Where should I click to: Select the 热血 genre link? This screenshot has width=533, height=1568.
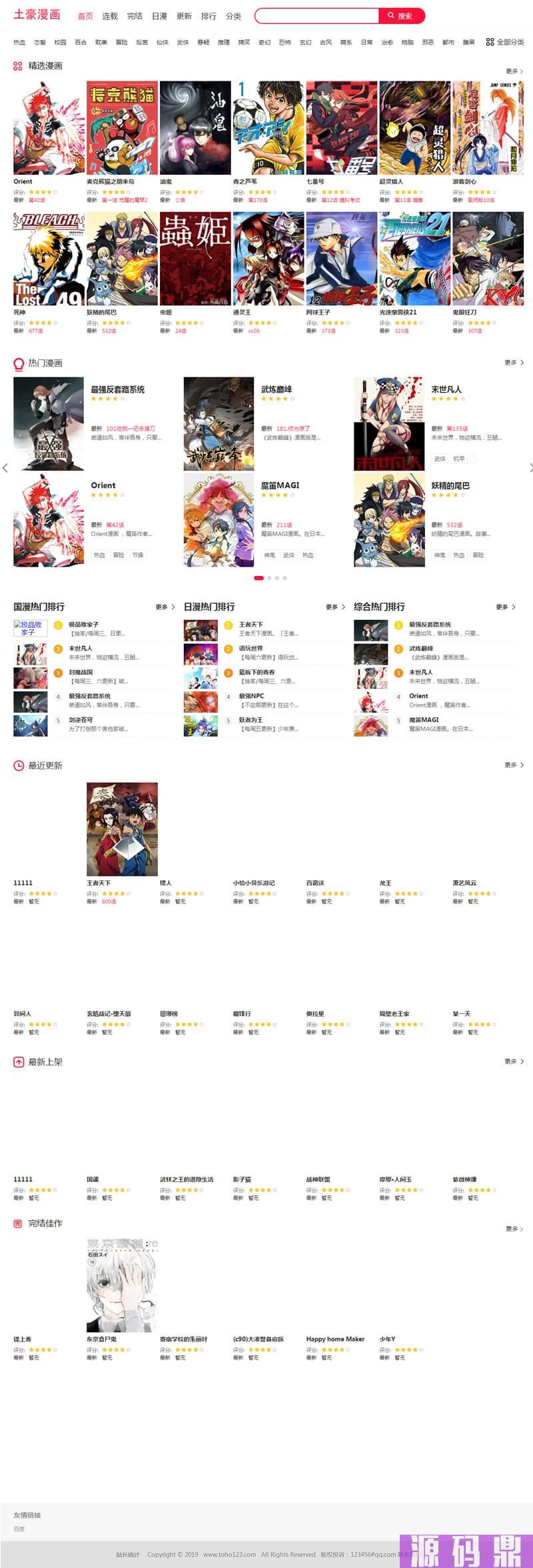[19, 42]
